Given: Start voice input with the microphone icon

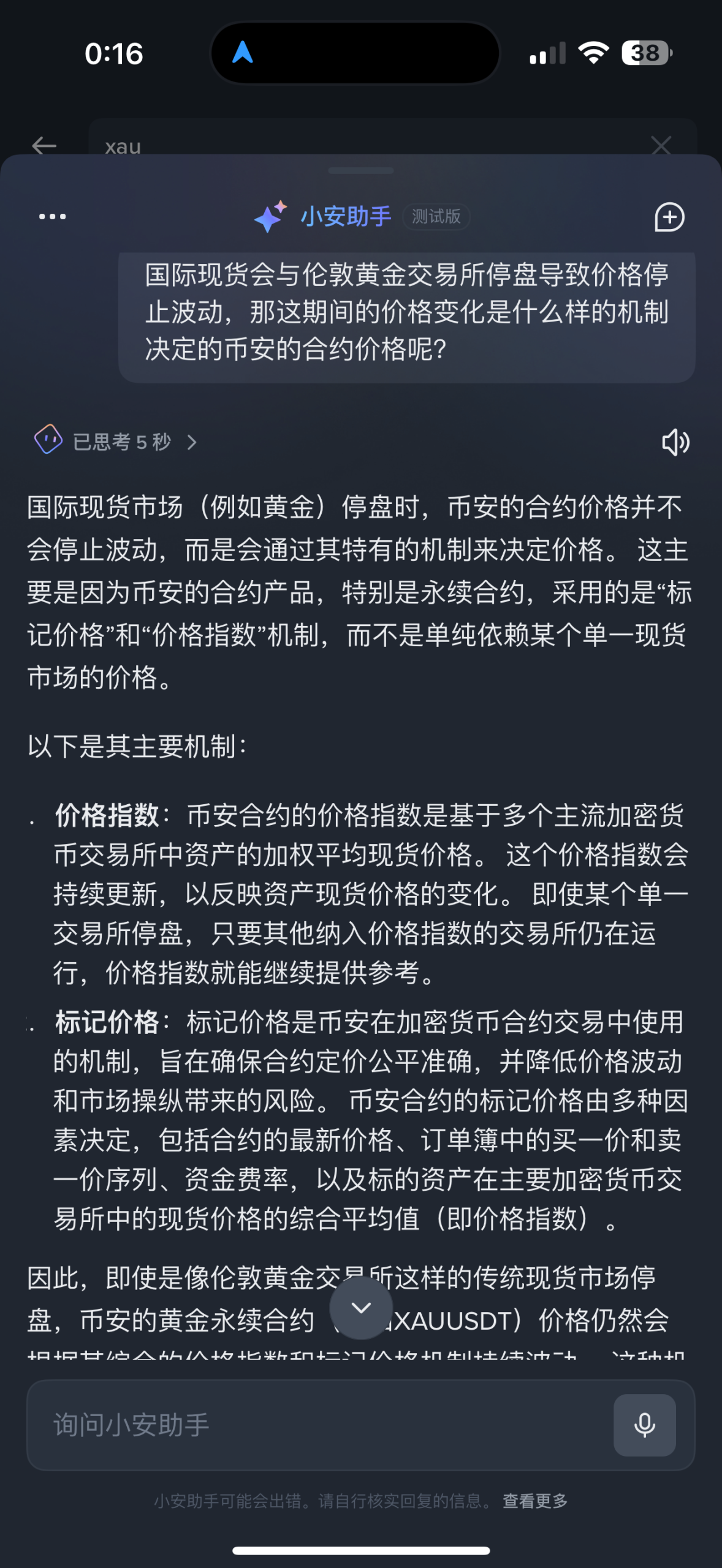Looking at the screenshot, I should pyautogui.click(x=644, y=1425).
